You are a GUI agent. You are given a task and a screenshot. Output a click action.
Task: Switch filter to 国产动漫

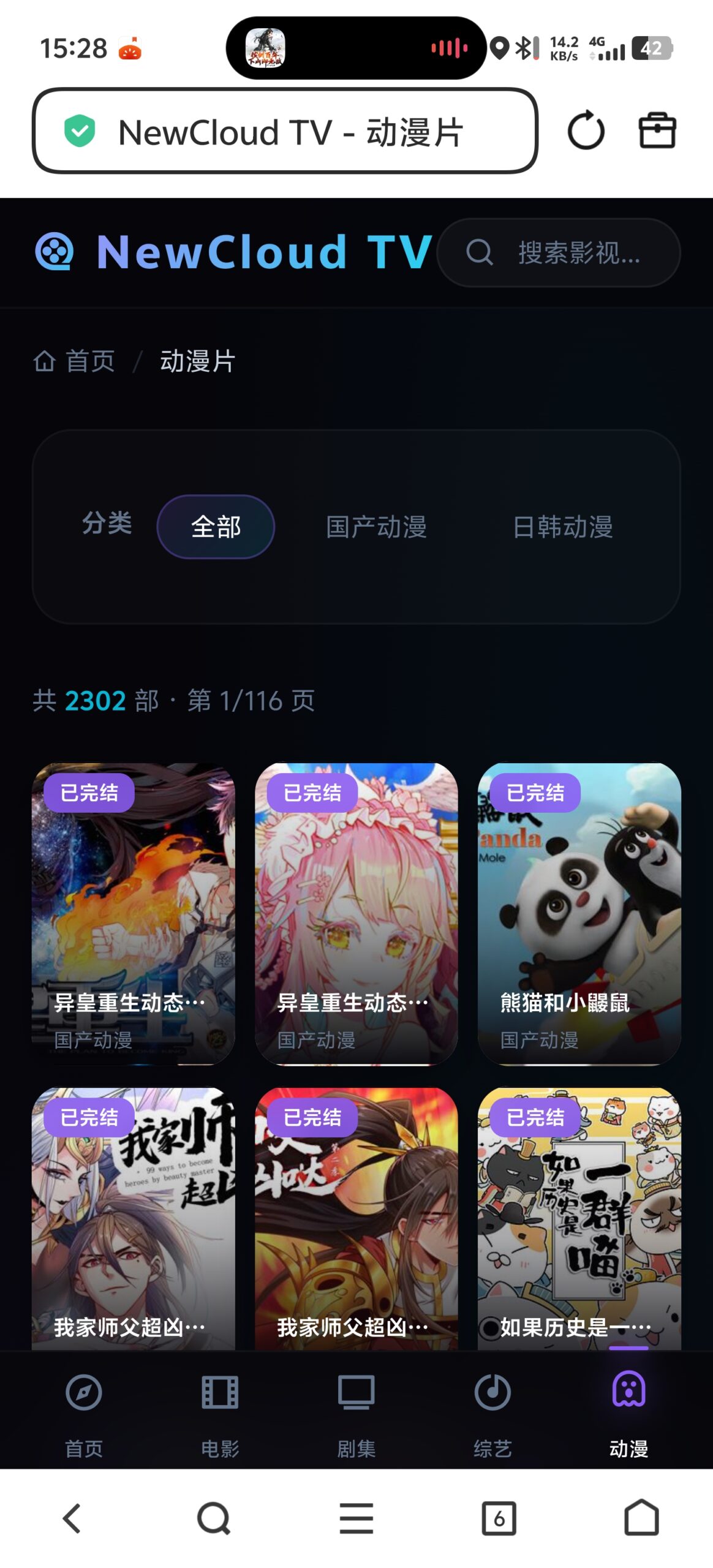click(x=376, y=527)
